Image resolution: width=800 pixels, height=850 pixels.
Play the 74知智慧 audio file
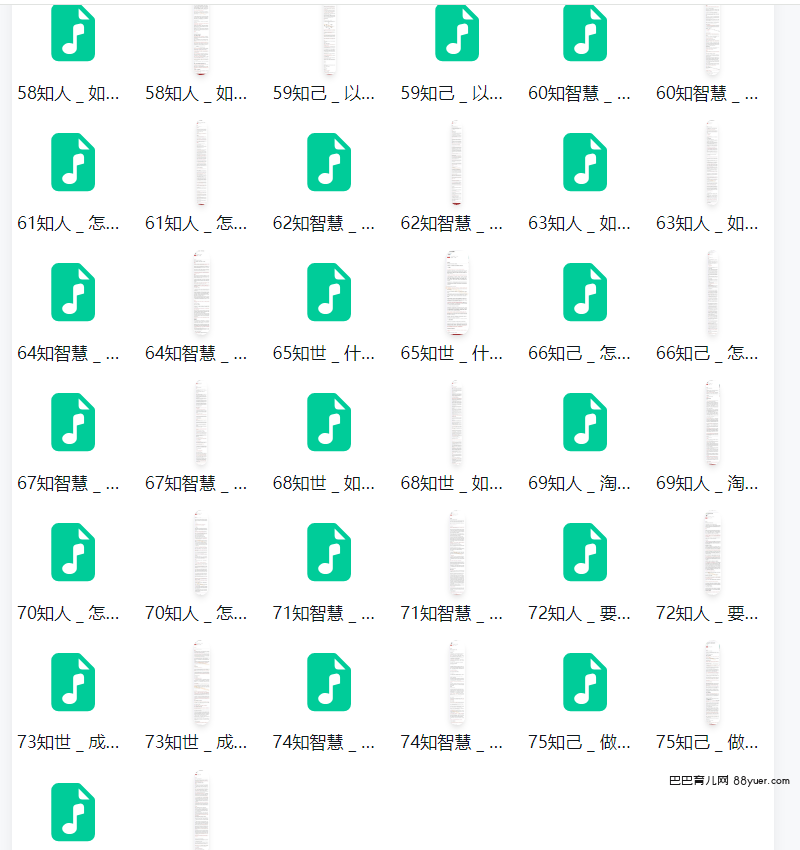(329, 682)
